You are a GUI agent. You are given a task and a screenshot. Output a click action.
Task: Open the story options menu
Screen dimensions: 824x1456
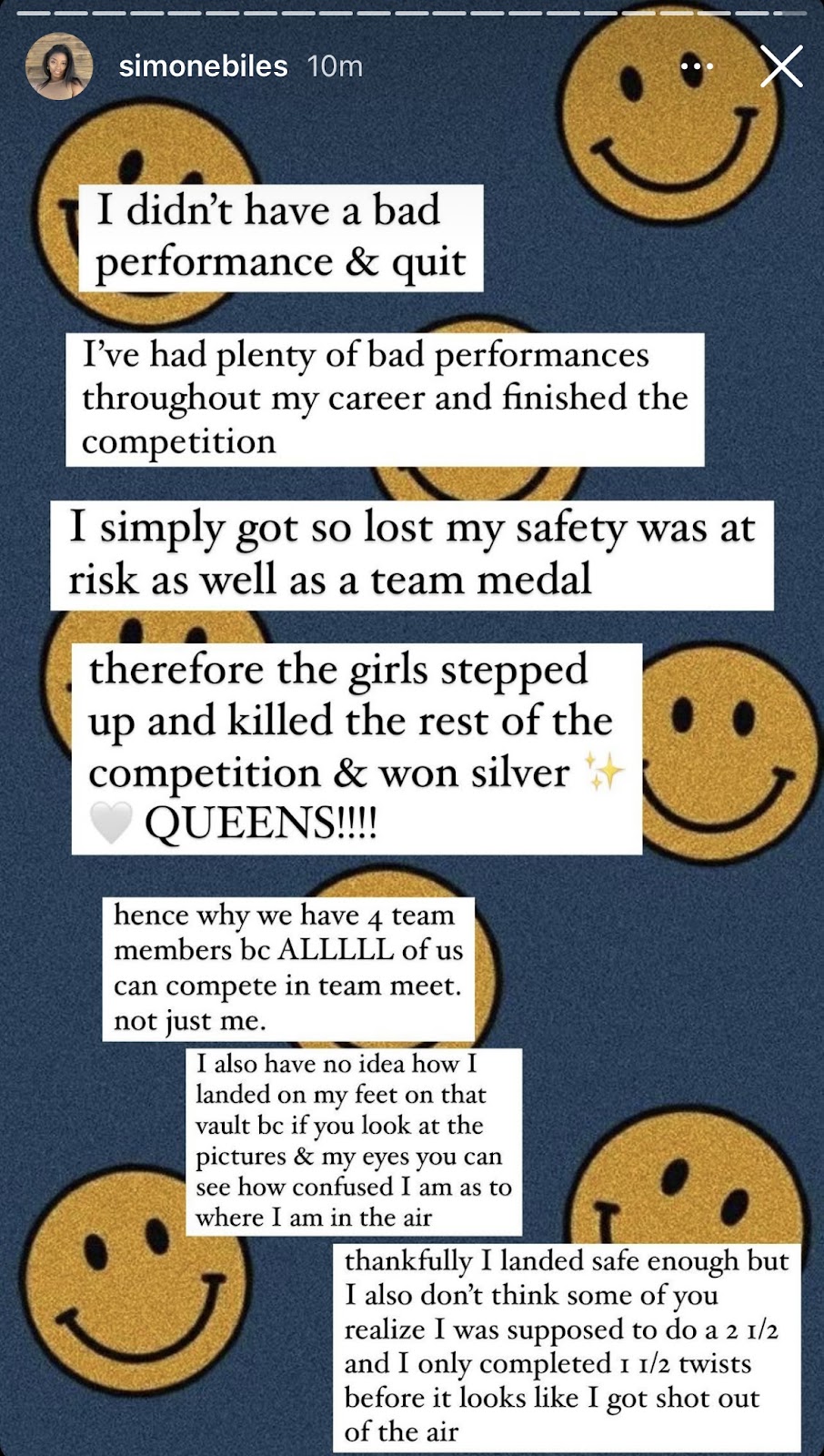698,66
